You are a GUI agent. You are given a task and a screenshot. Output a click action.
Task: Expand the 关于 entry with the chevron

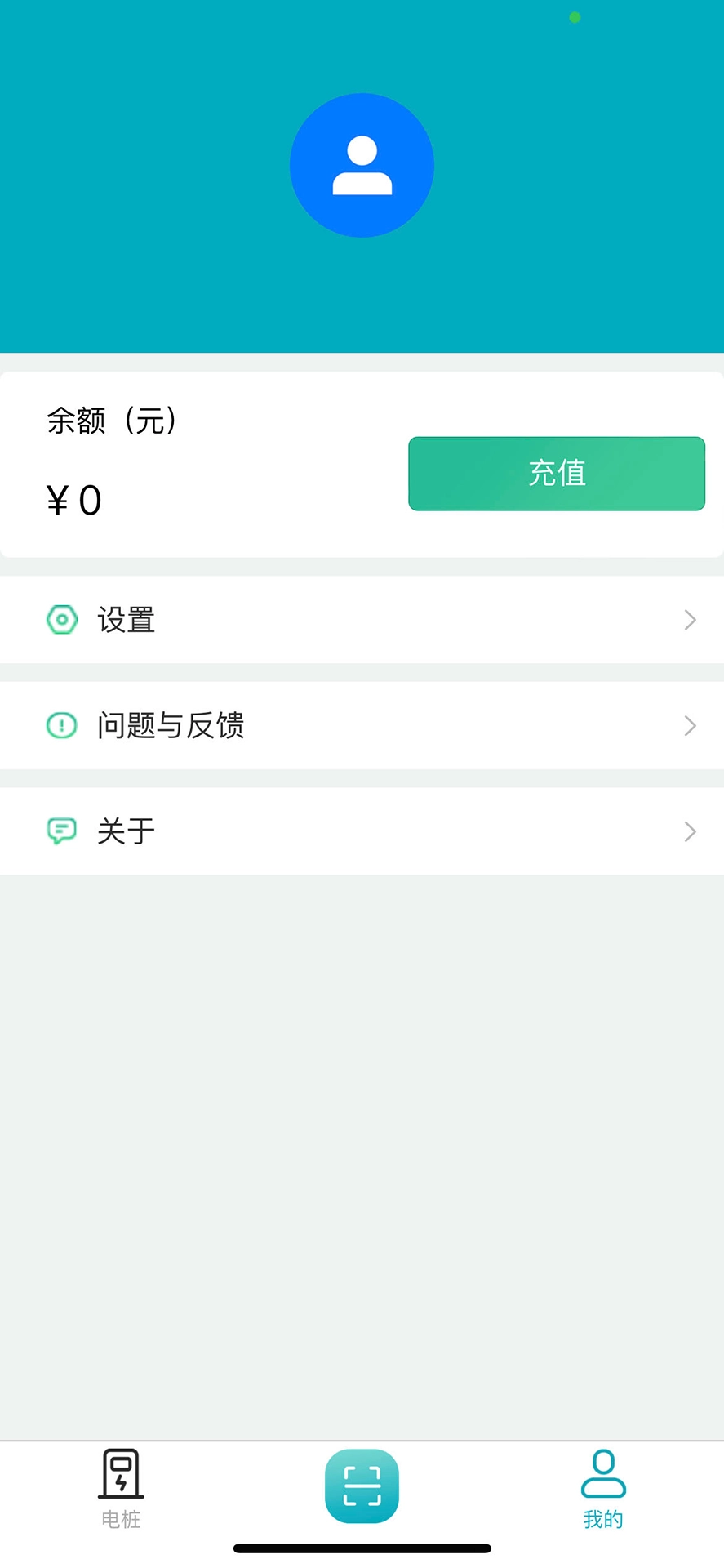click(x=690, y=831)
